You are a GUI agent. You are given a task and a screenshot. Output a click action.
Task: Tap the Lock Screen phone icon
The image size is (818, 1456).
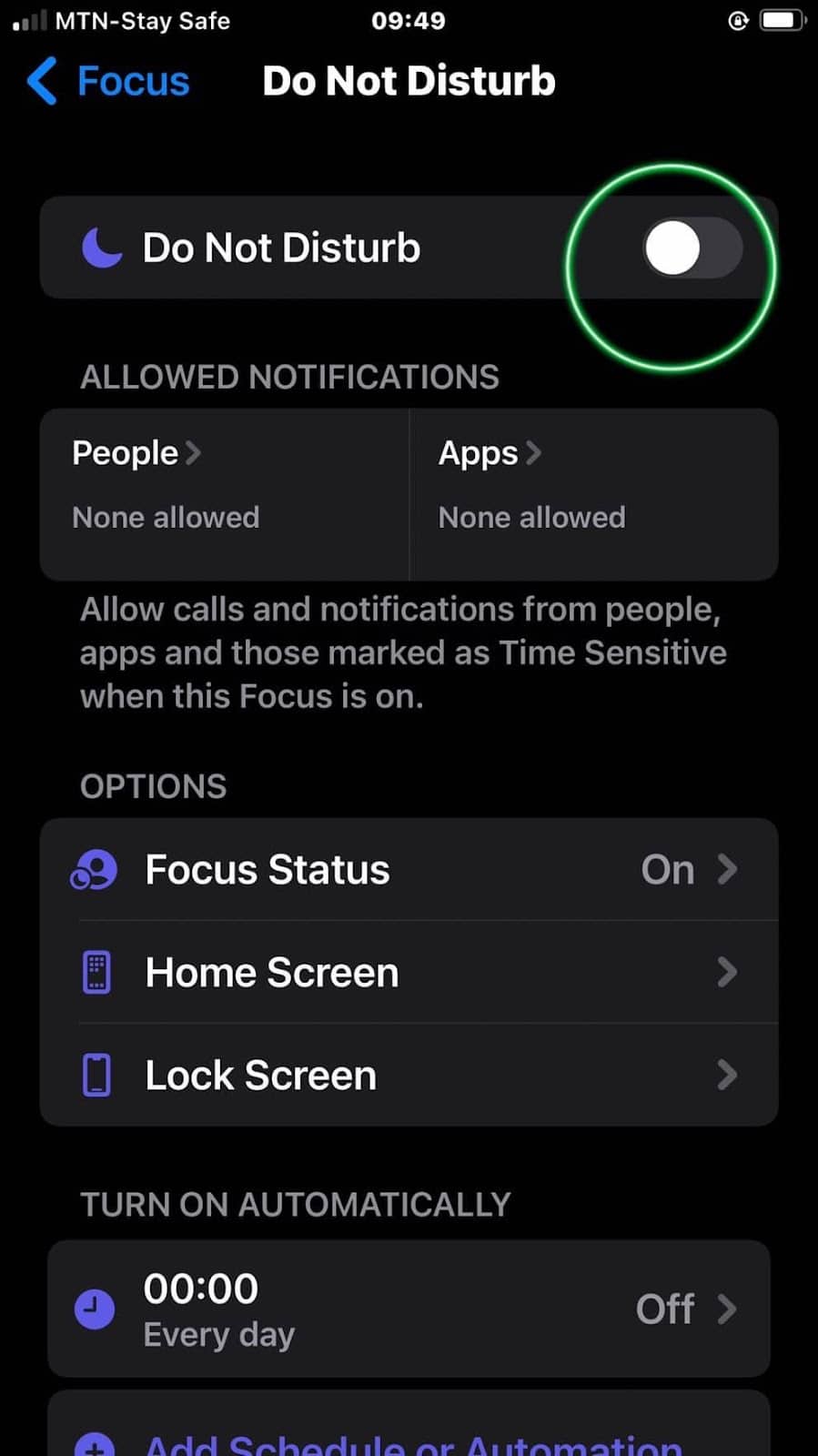click(95, 1075)
